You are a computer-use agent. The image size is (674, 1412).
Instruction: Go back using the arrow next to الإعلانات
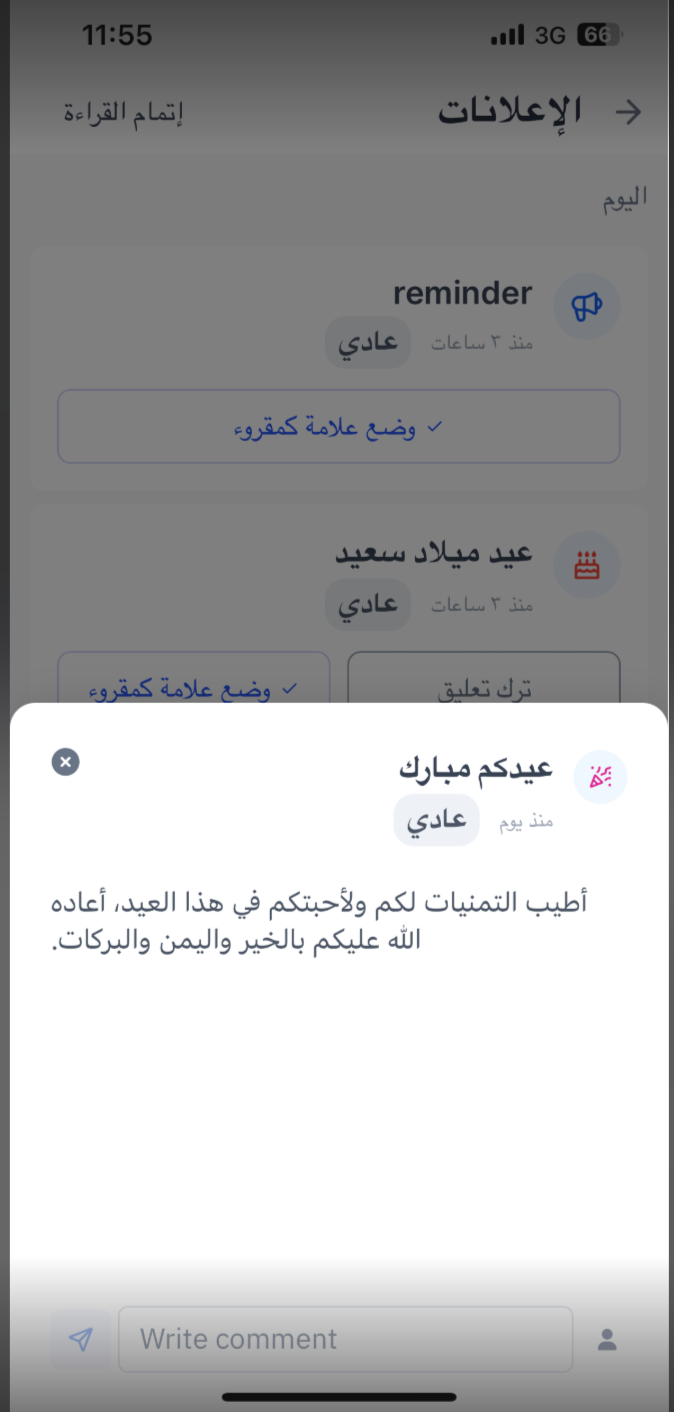tap(628, 113)
